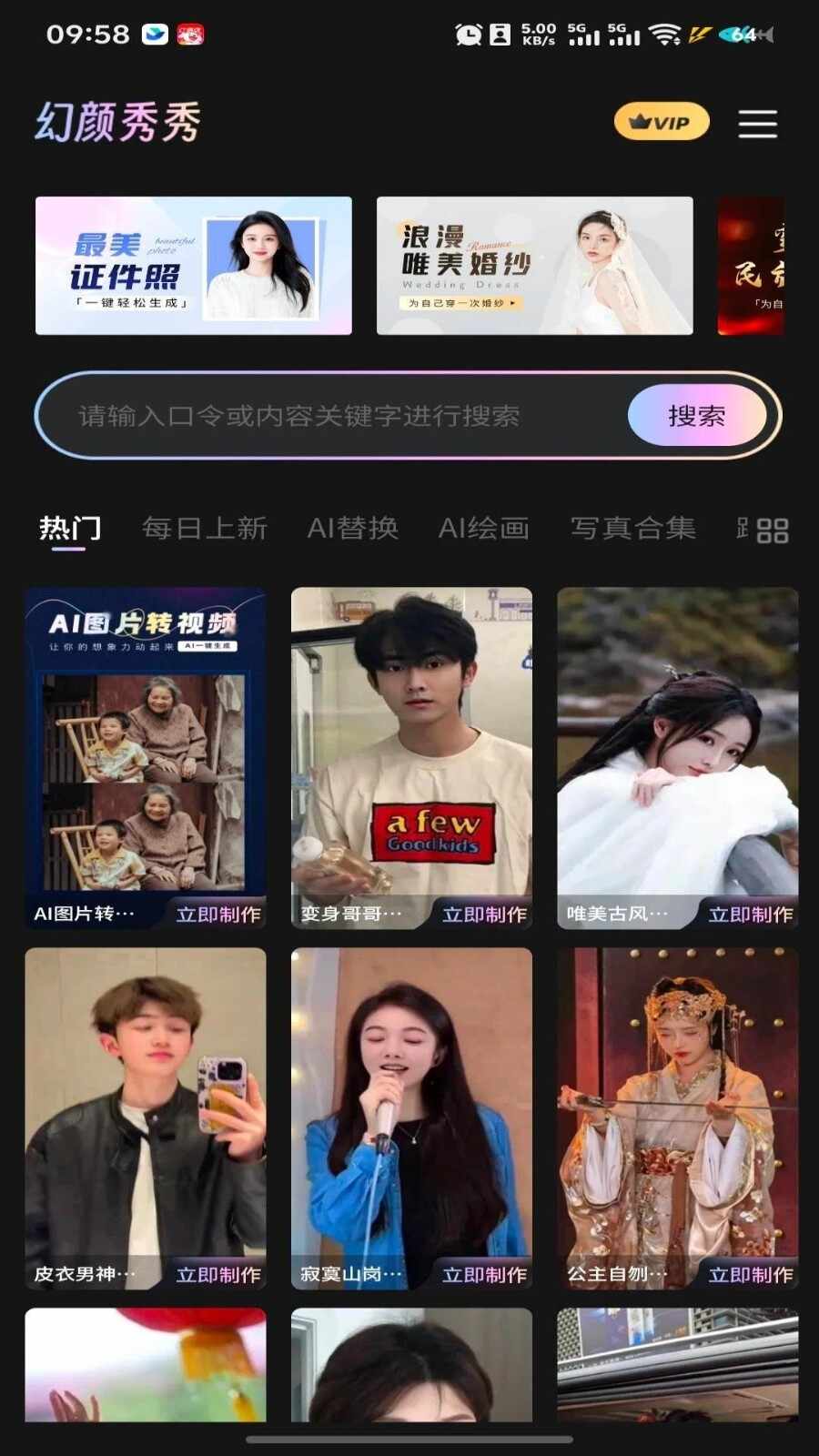Open the 最美证件照 banner
Screen dimensions: 819x1456
tap(194, 266)
